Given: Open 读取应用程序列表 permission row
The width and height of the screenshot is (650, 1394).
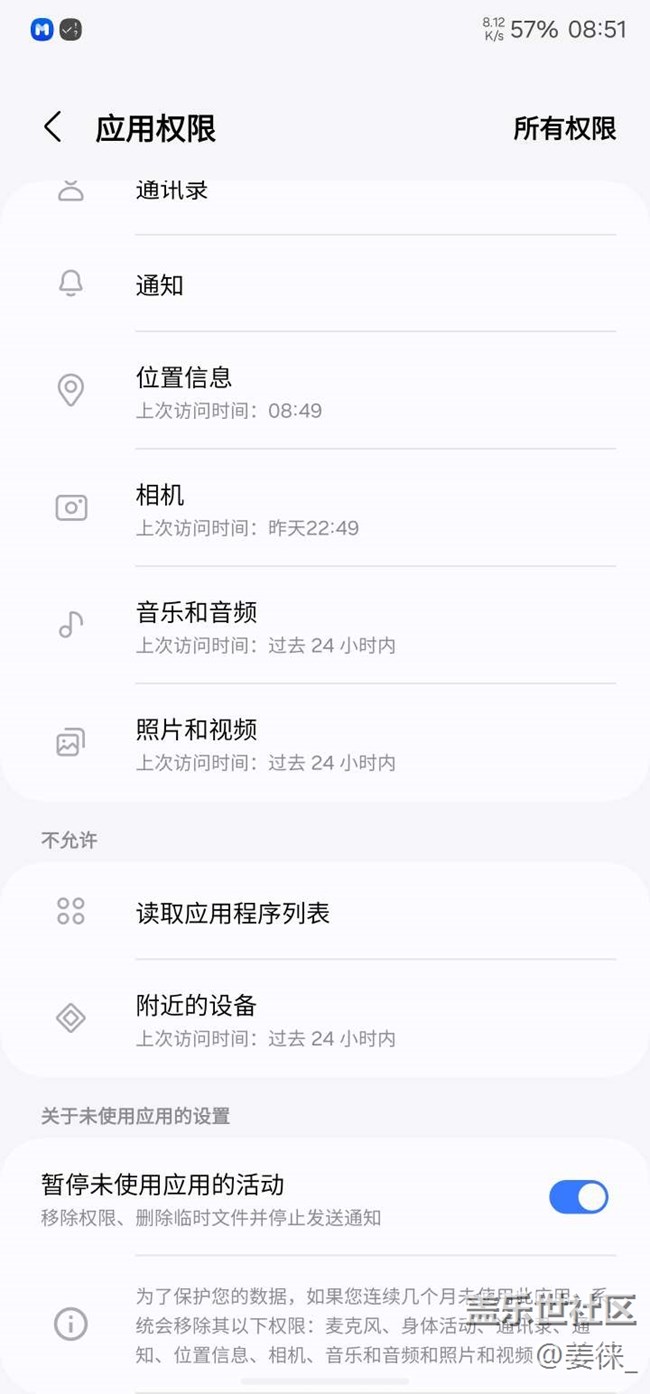Looking at the screenshot, I should (325, 912).
